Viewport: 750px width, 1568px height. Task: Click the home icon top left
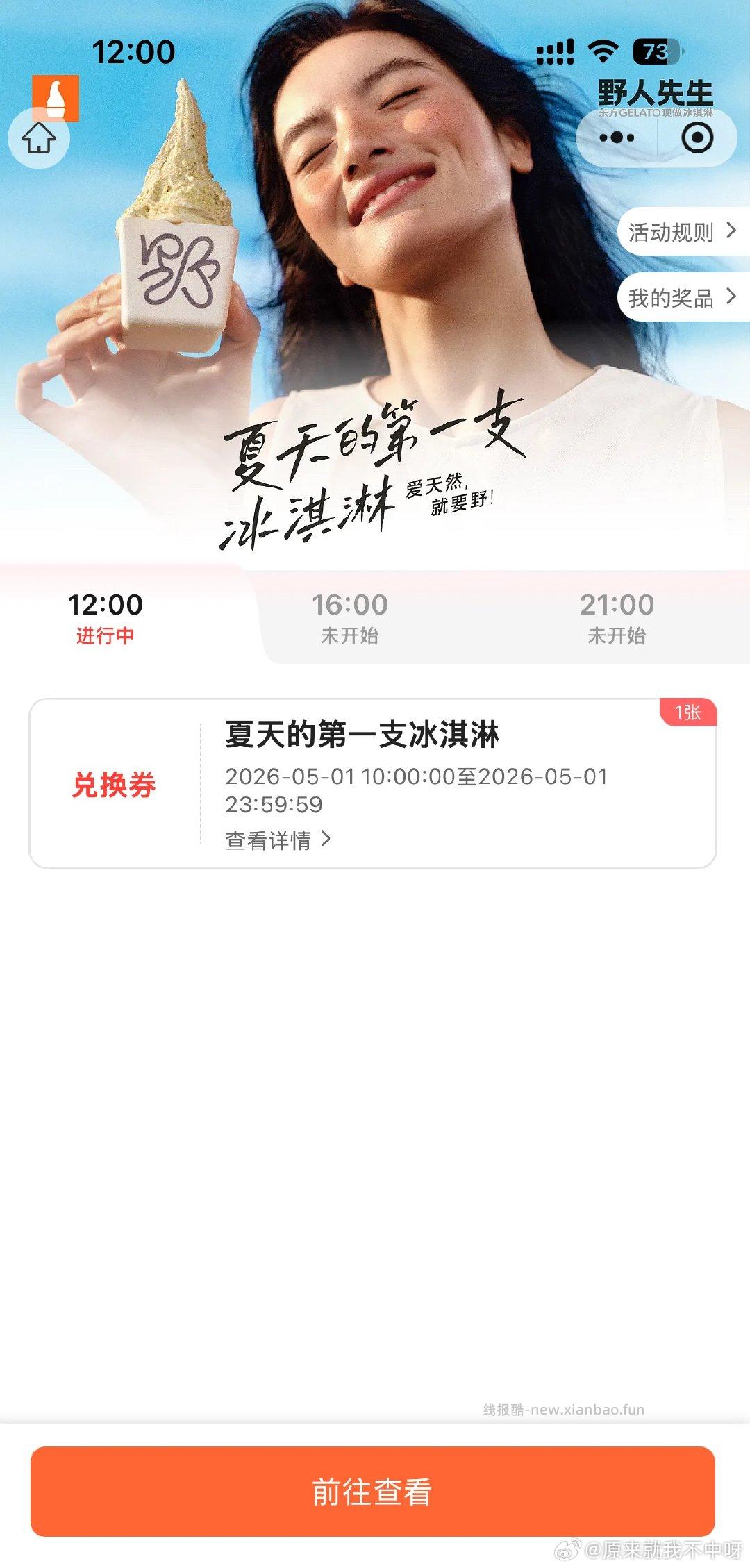(39, 139)
